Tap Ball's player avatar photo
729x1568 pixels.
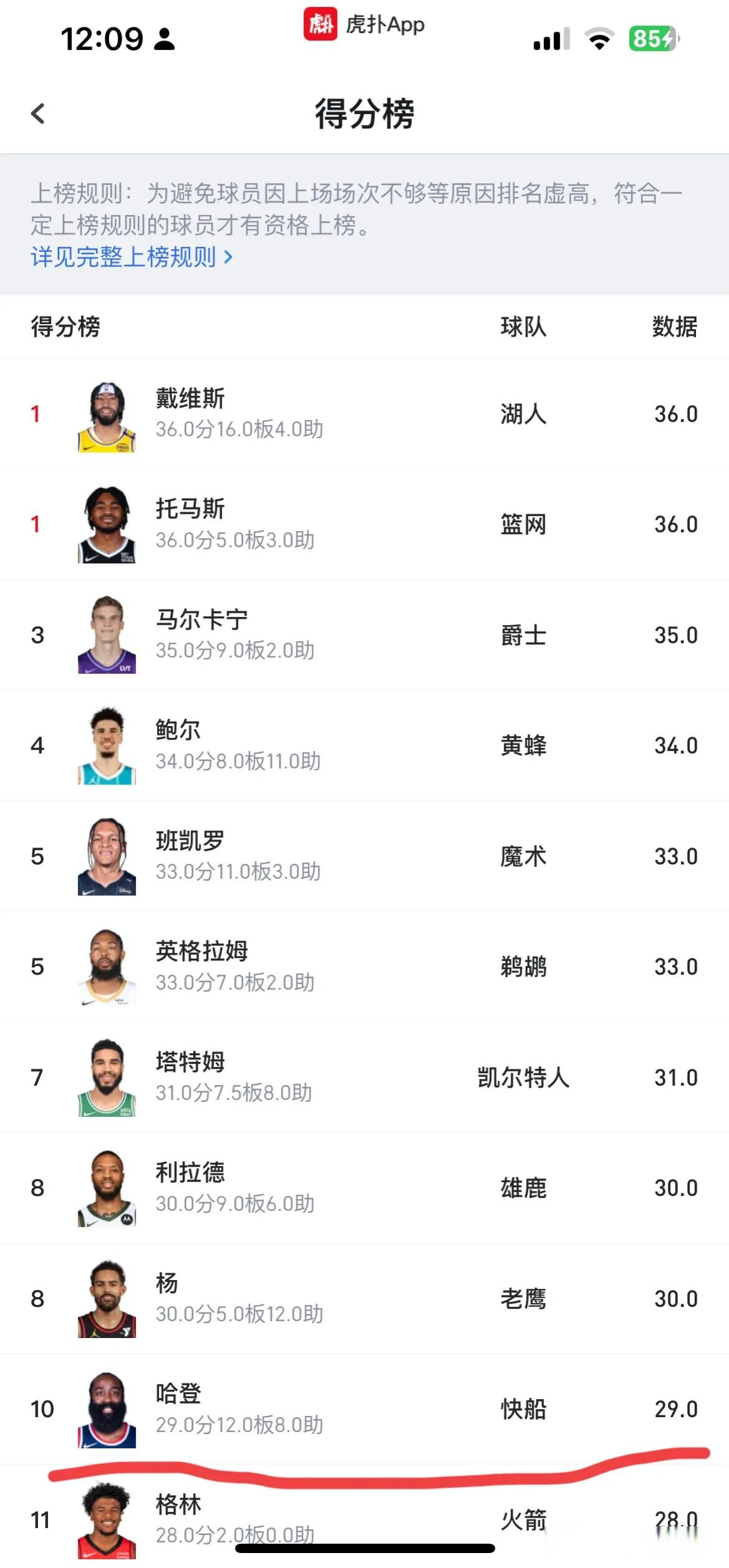coord(107,746)
